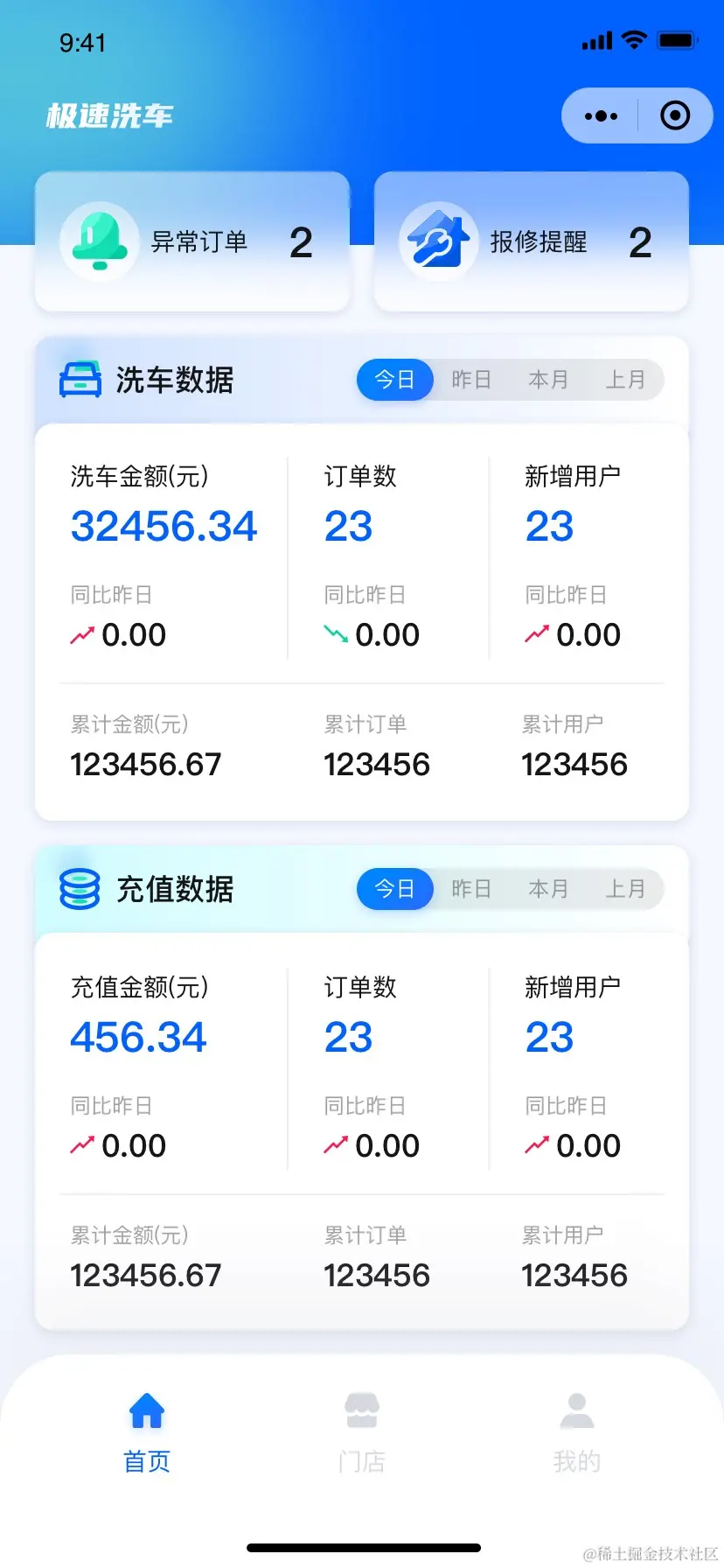Screen dimensions: 724x1568
Task: Click the car icon beside 洗车数据
Action: click(x=79, y=380)
